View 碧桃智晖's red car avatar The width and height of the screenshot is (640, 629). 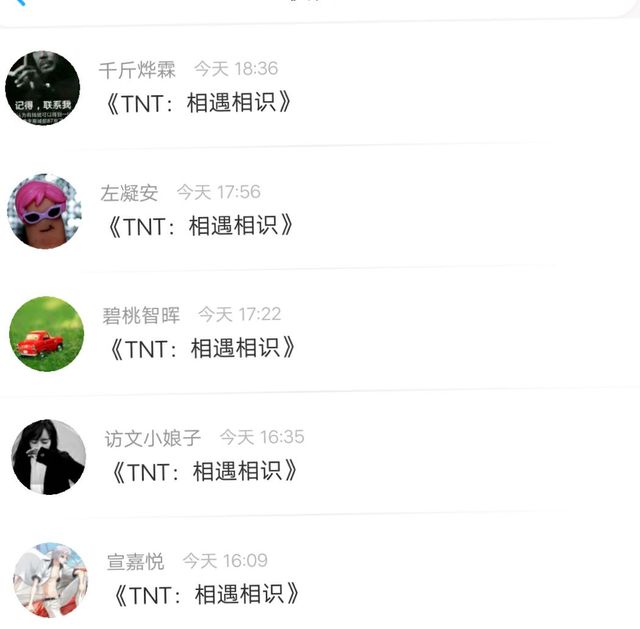point(47,334)
